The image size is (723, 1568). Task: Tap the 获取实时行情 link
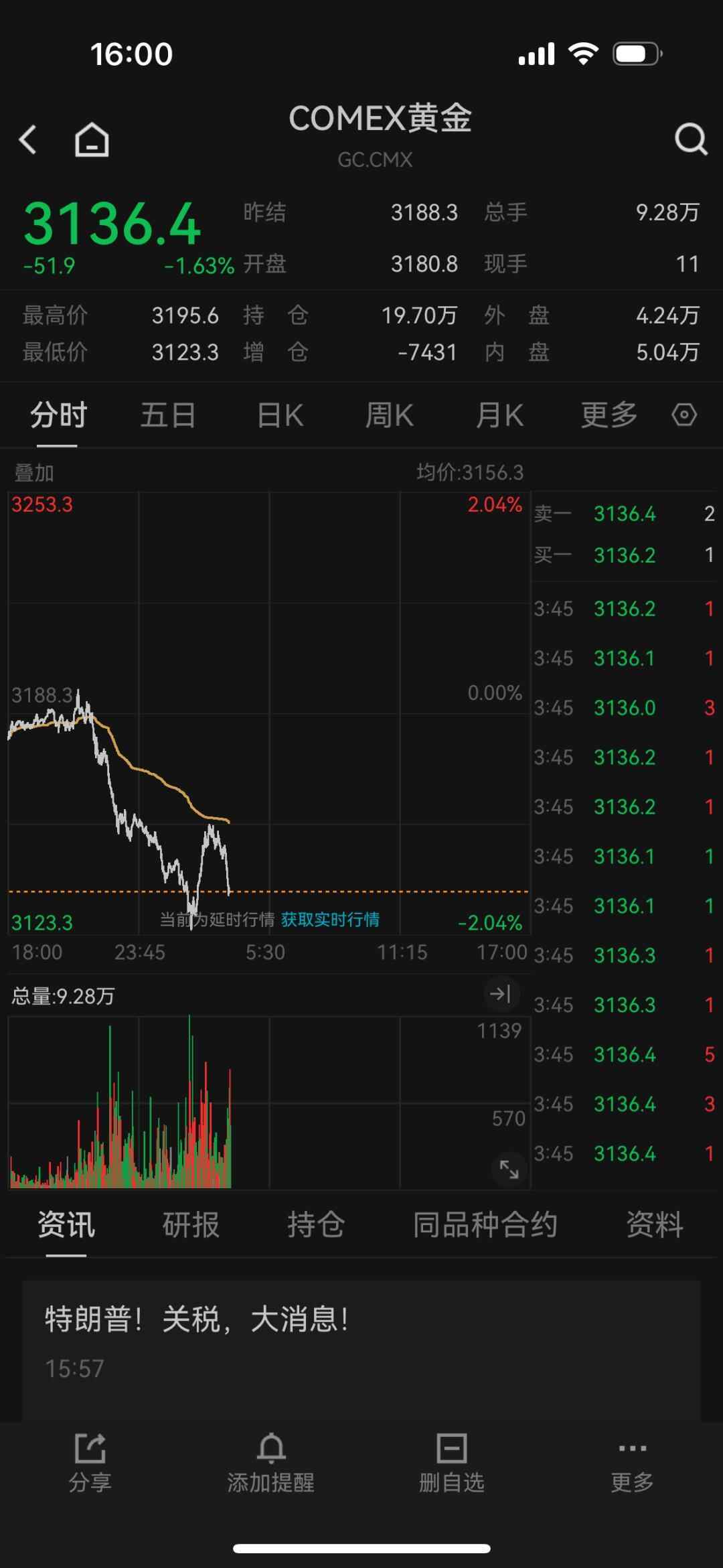click(330, 920)
